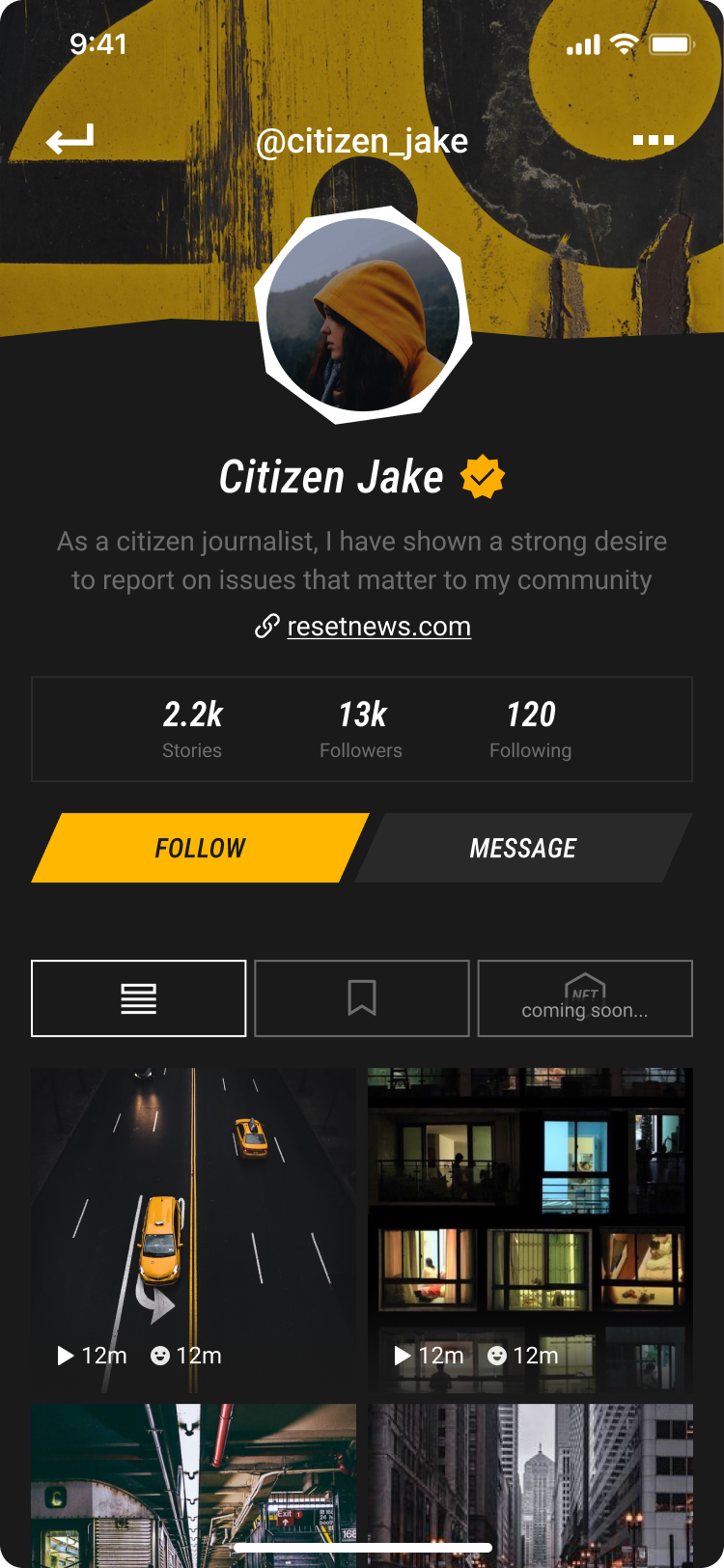The width and height of the screenshot is (724, 1568).
Task: Open the apartment windows story
Action: [x=530, y=1217]
